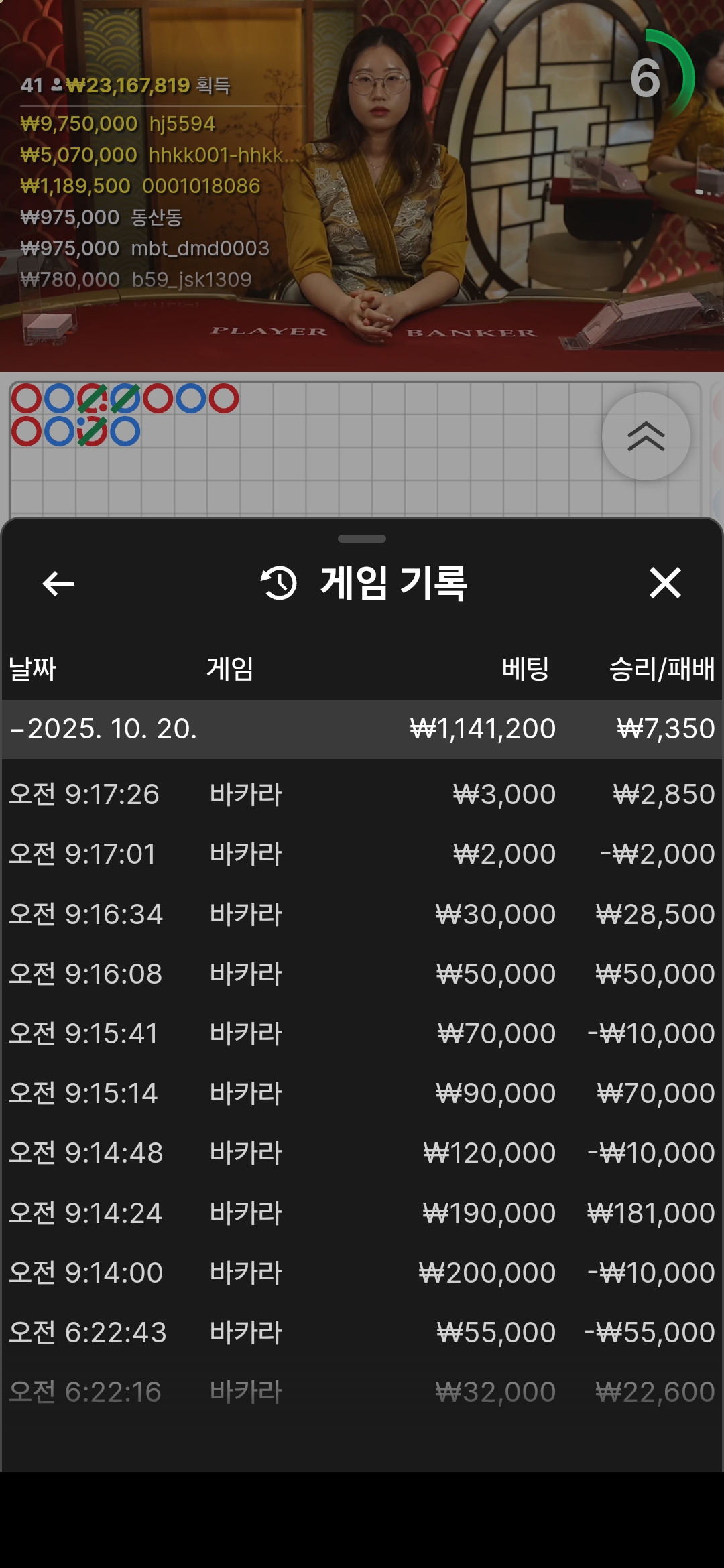Click the clock history icon beside 게임 기록

click(x=279, y=584)
